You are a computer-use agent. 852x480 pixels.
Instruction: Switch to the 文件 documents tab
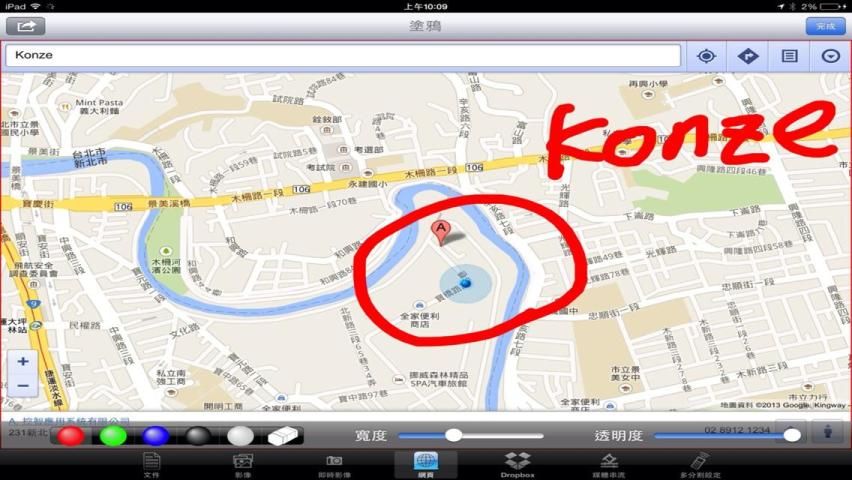coord(151,464)
